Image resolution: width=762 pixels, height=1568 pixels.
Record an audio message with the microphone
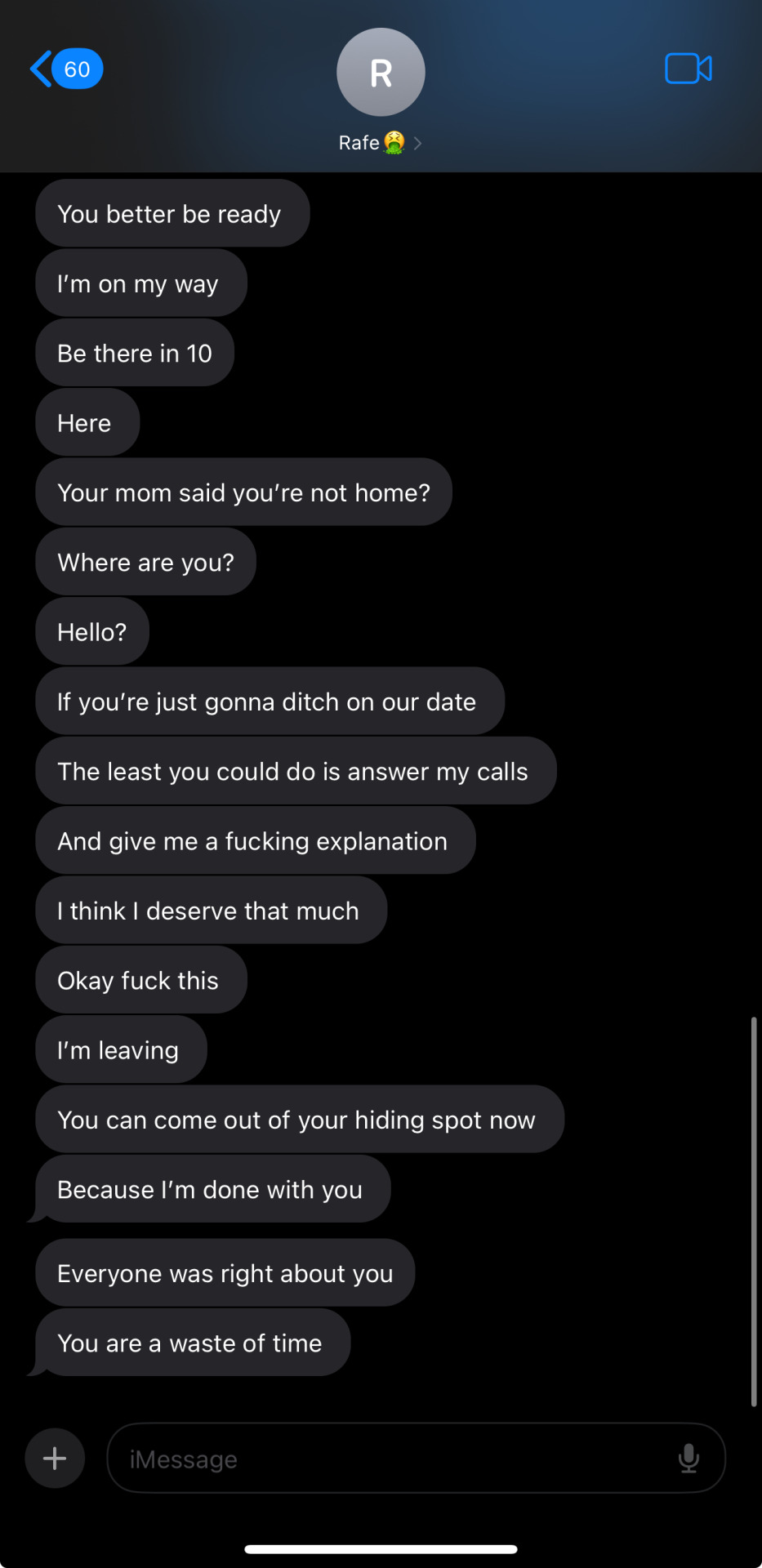click(x=688, y=1459)
